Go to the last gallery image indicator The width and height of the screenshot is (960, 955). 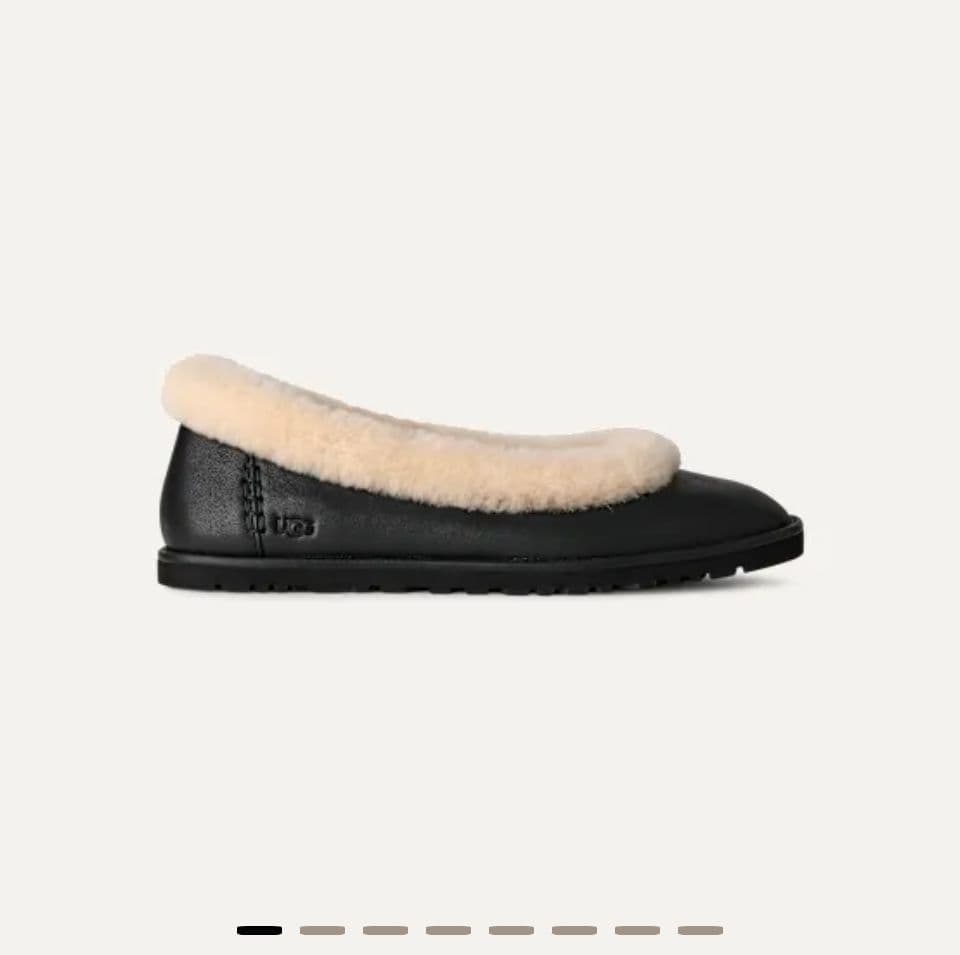click(x=700, y=930)
